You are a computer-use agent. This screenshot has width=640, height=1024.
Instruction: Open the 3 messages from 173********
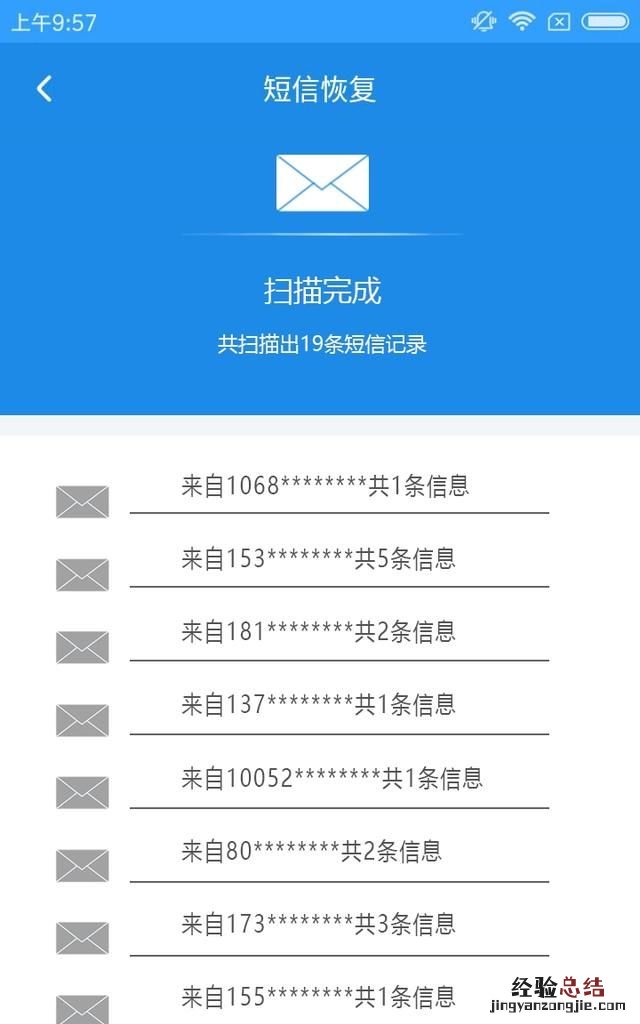pyautogui.click(x=318, y=924)
